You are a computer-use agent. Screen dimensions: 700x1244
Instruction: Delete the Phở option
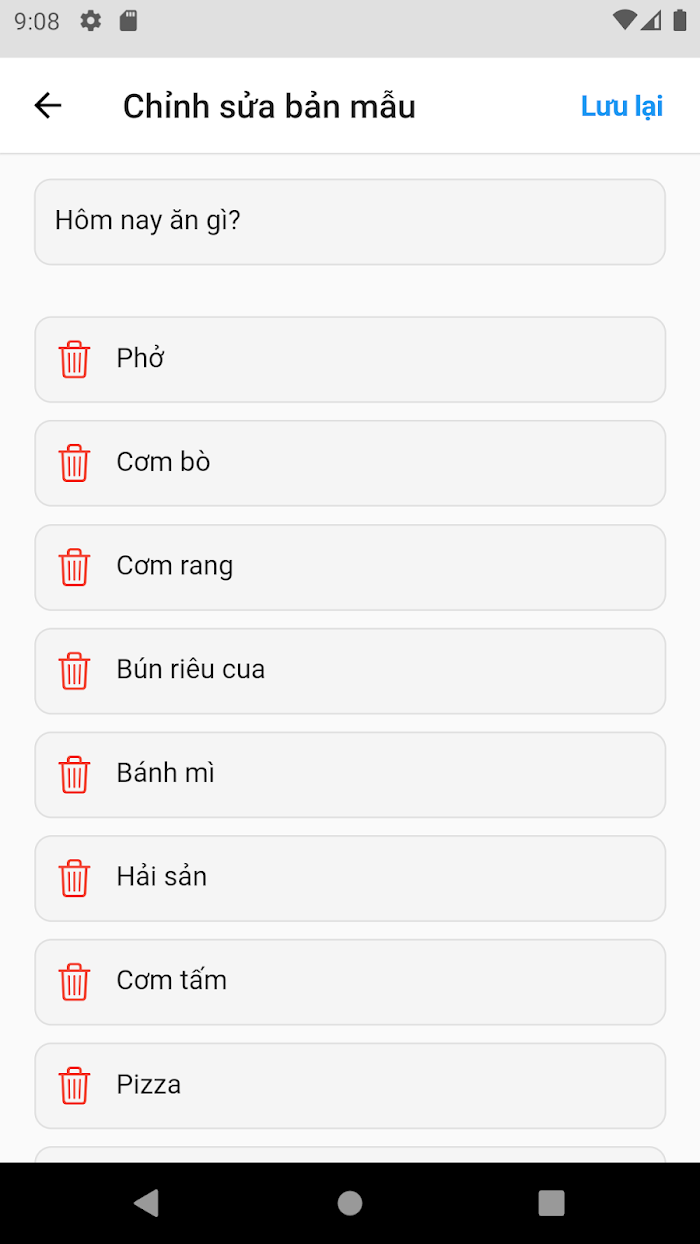[75, 359]
